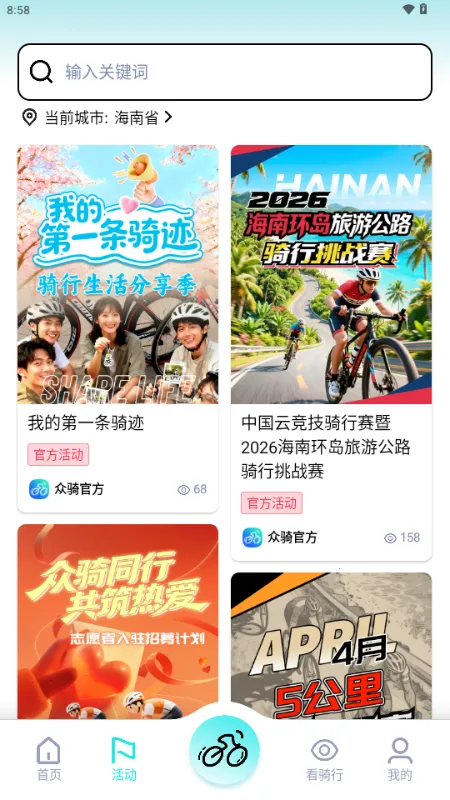Tap the keyword search field
Screen dimensions: 450x800
coord(225,72)
